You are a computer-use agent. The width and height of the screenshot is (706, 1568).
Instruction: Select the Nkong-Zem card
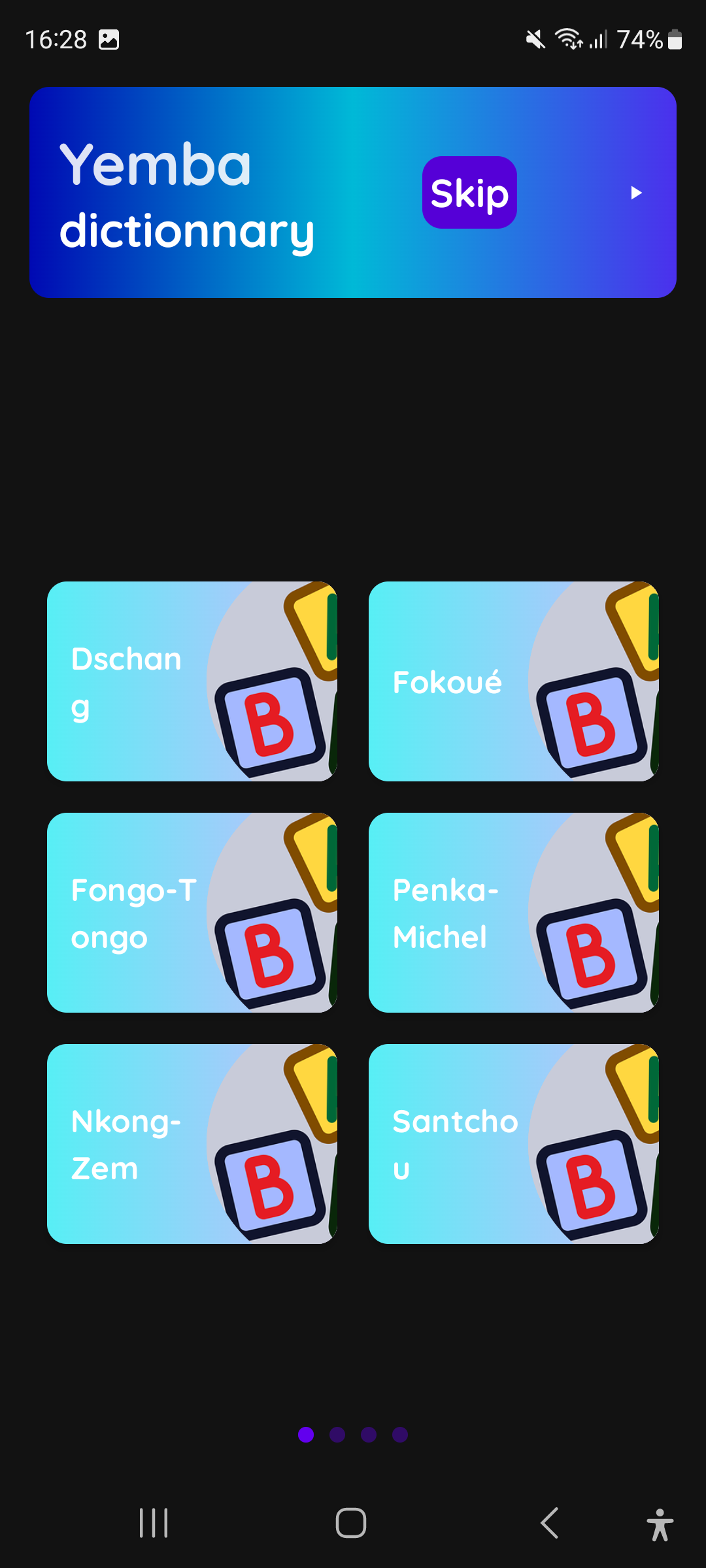tap(192, 1144)
